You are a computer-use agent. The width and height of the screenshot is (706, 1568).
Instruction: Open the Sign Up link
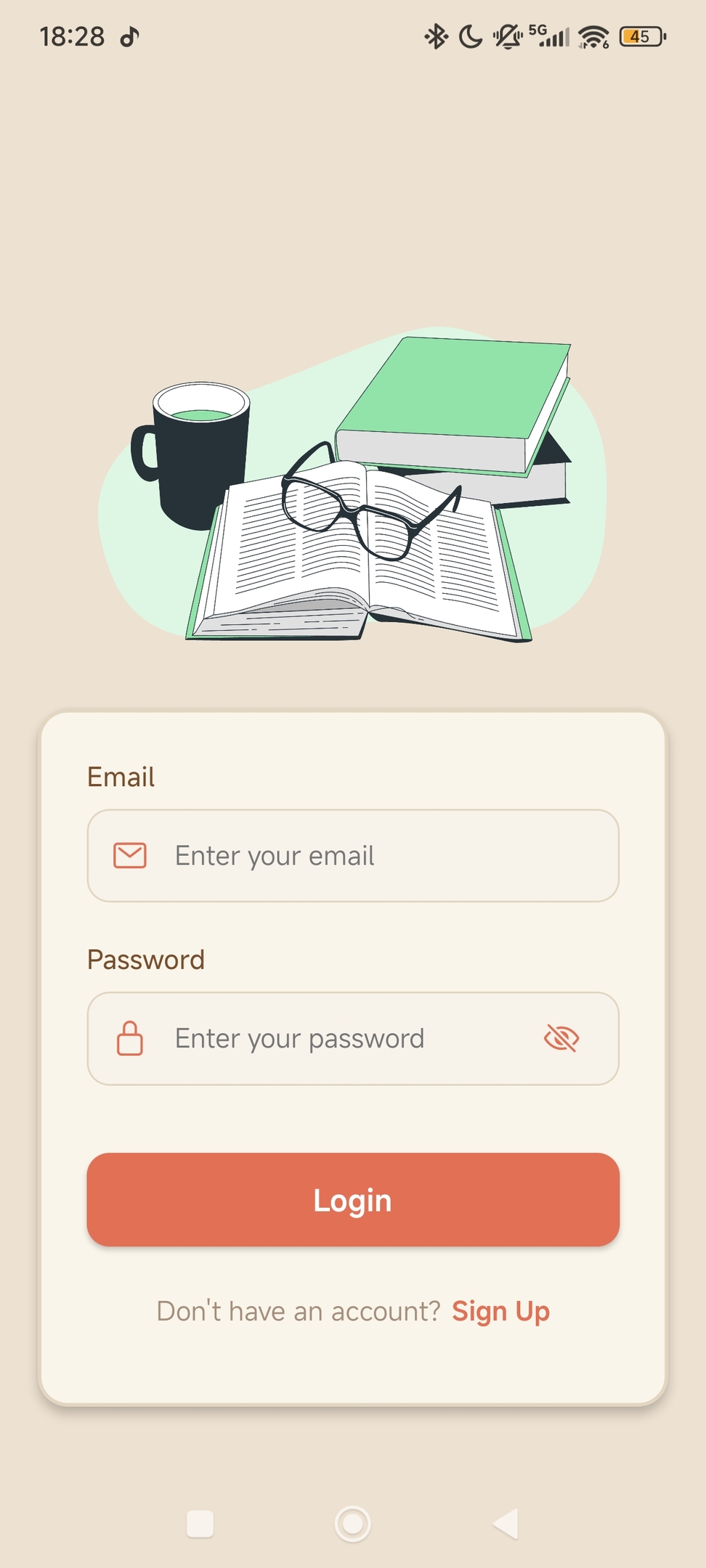500,1312
